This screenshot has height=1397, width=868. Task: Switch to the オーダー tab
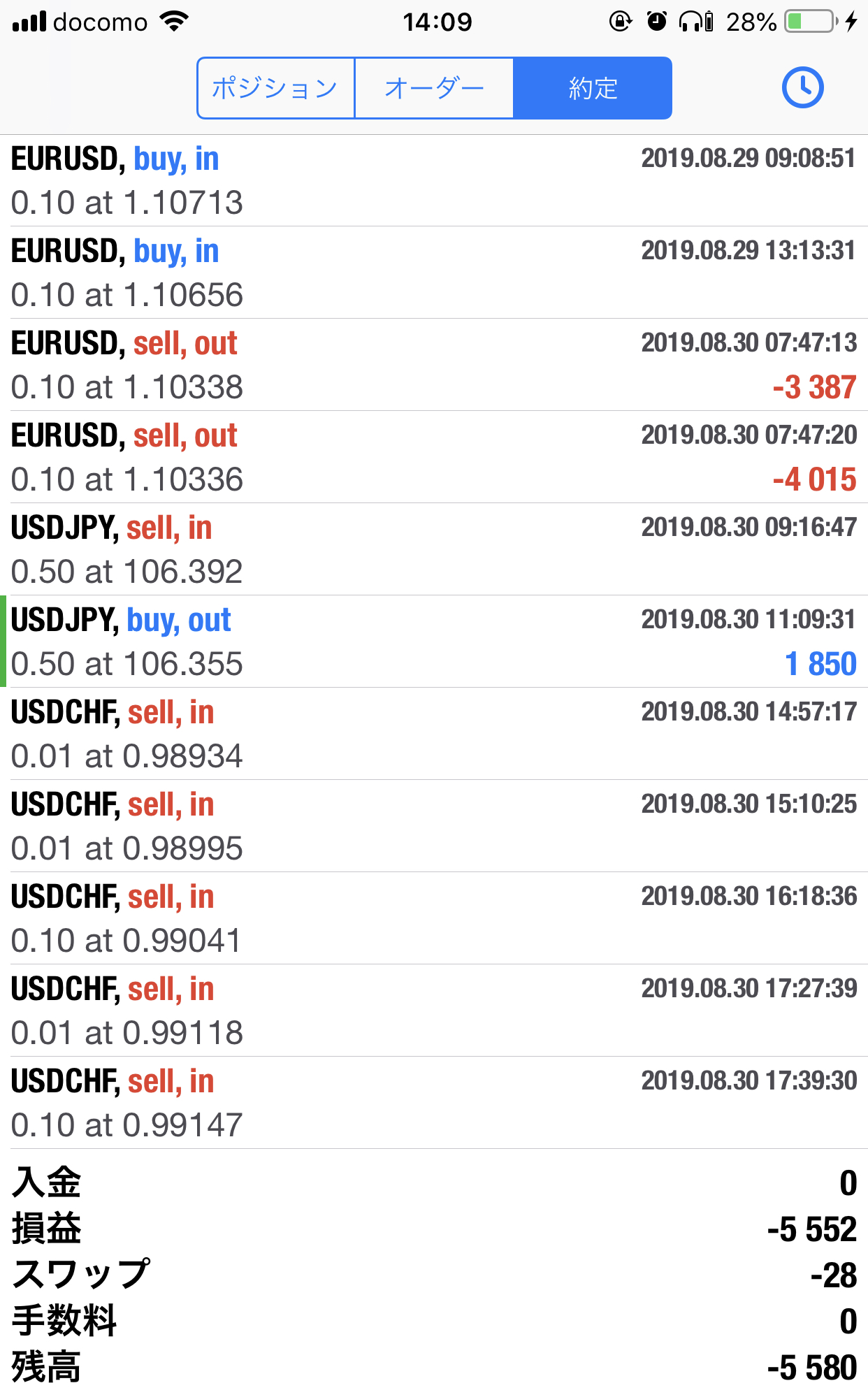(434, 88)
